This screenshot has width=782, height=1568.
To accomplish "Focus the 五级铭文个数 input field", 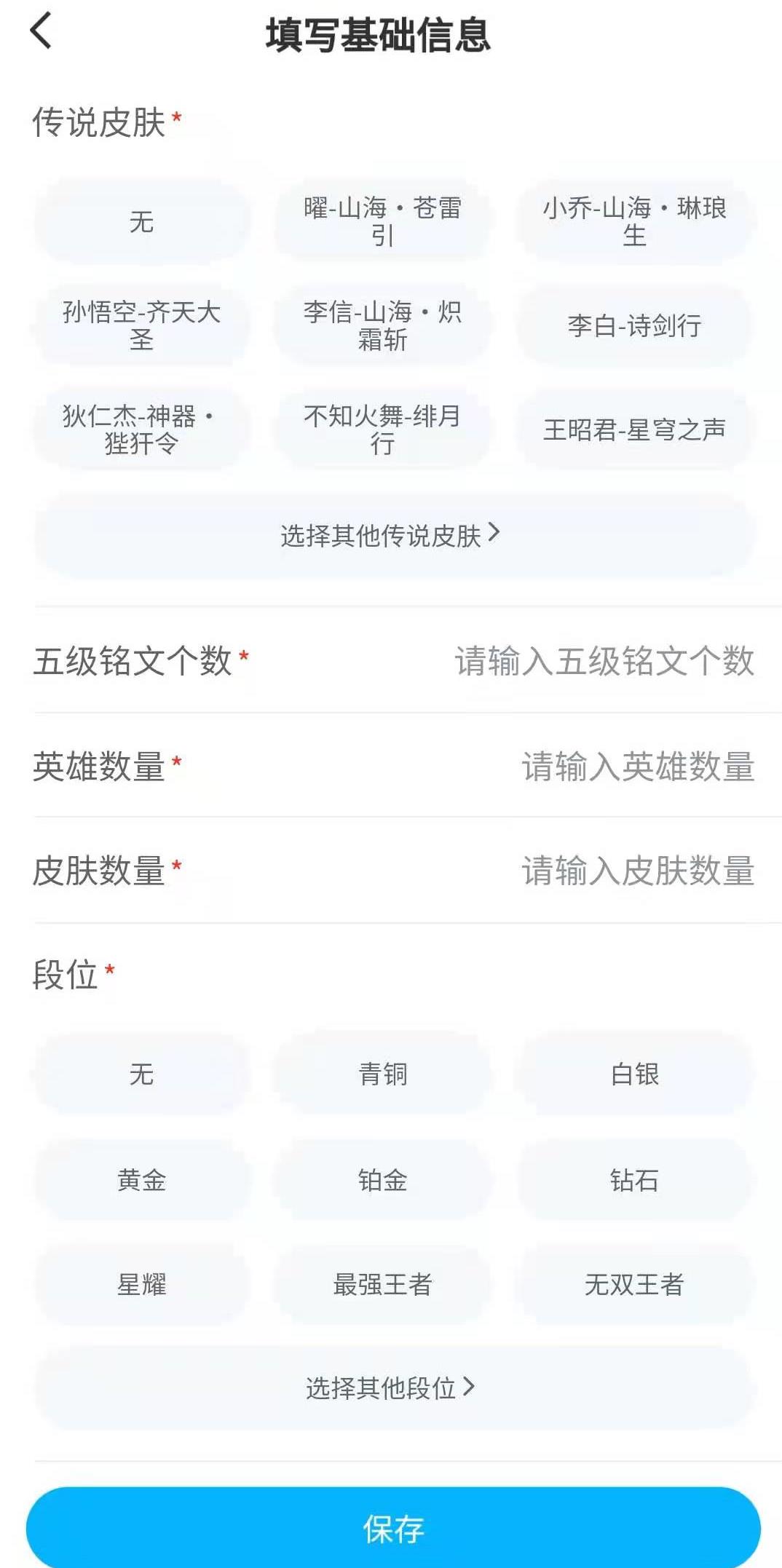I will (603, 661).
